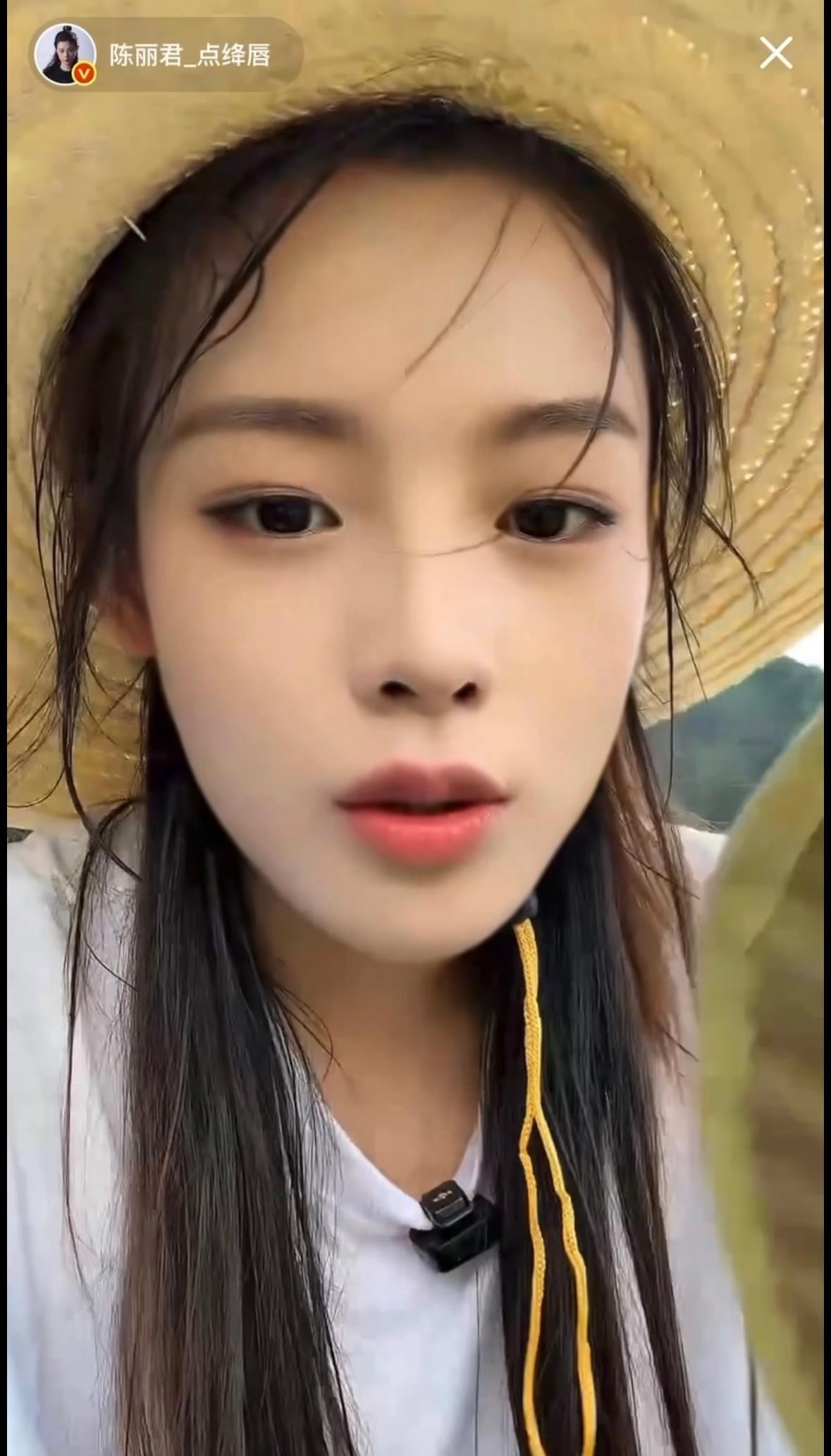Open the streamer profile 陈丽君_点绛唇

tap(169, 55)
